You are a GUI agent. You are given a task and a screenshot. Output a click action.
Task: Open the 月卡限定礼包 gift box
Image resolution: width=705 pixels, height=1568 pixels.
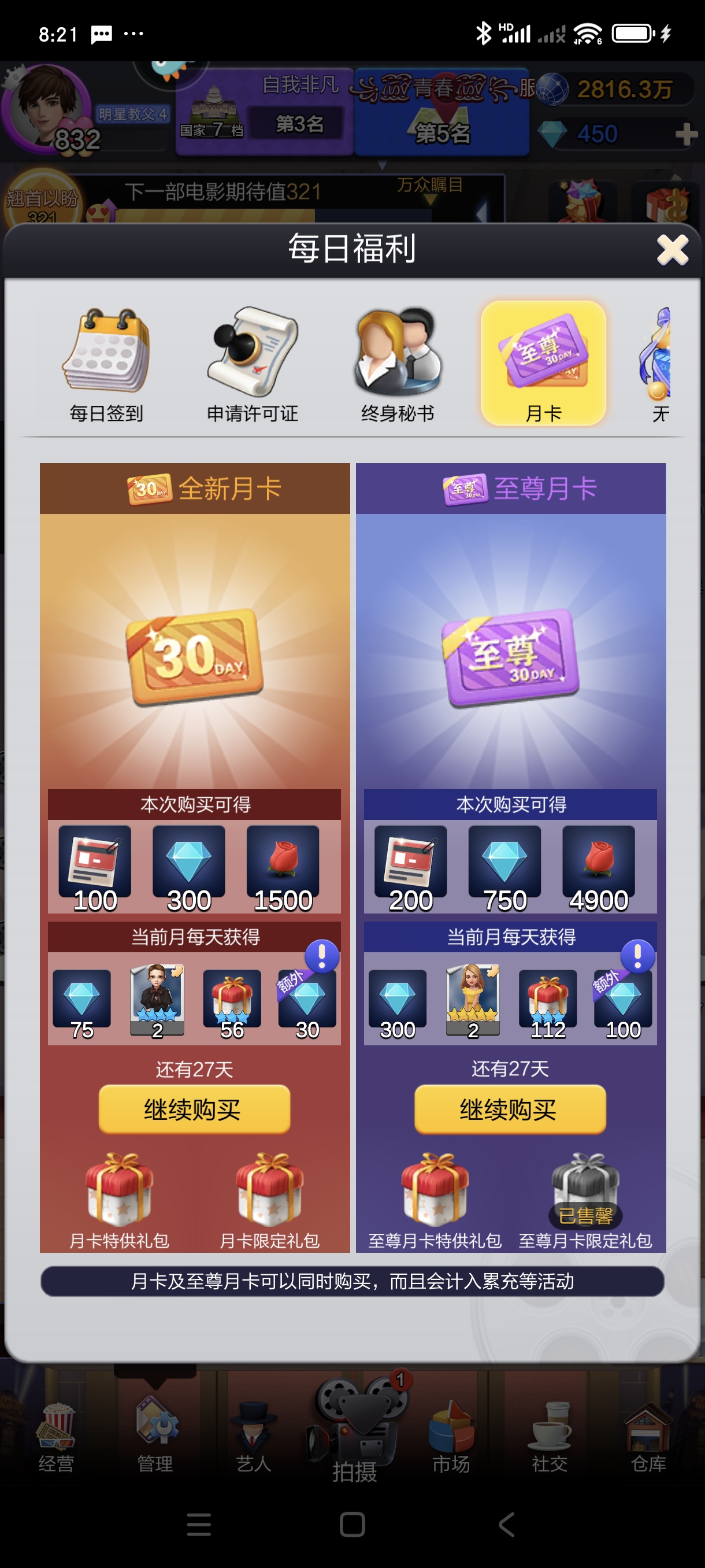point(269,1191)
